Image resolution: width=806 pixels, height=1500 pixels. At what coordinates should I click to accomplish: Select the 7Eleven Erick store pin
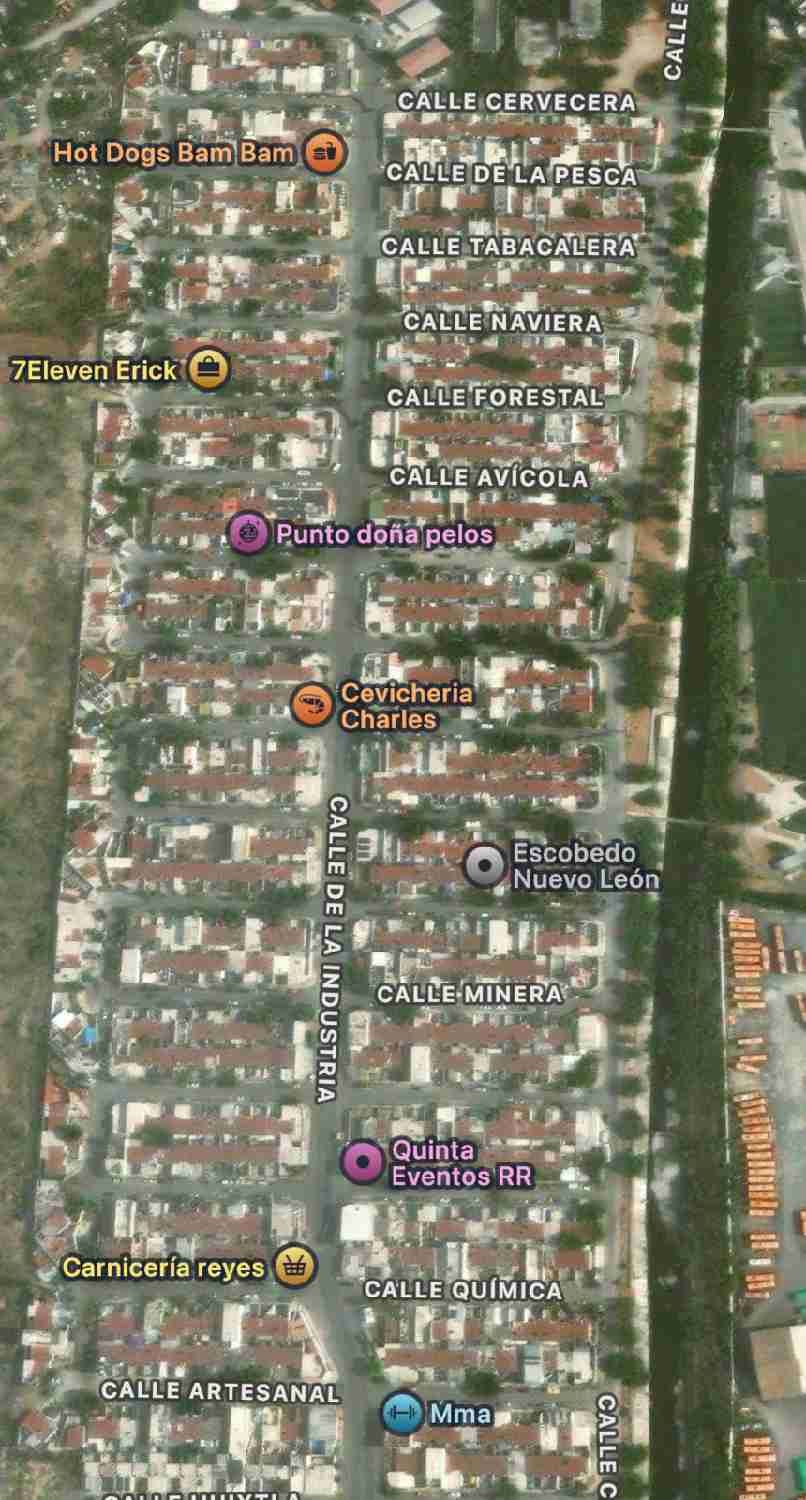coord(208,370)
